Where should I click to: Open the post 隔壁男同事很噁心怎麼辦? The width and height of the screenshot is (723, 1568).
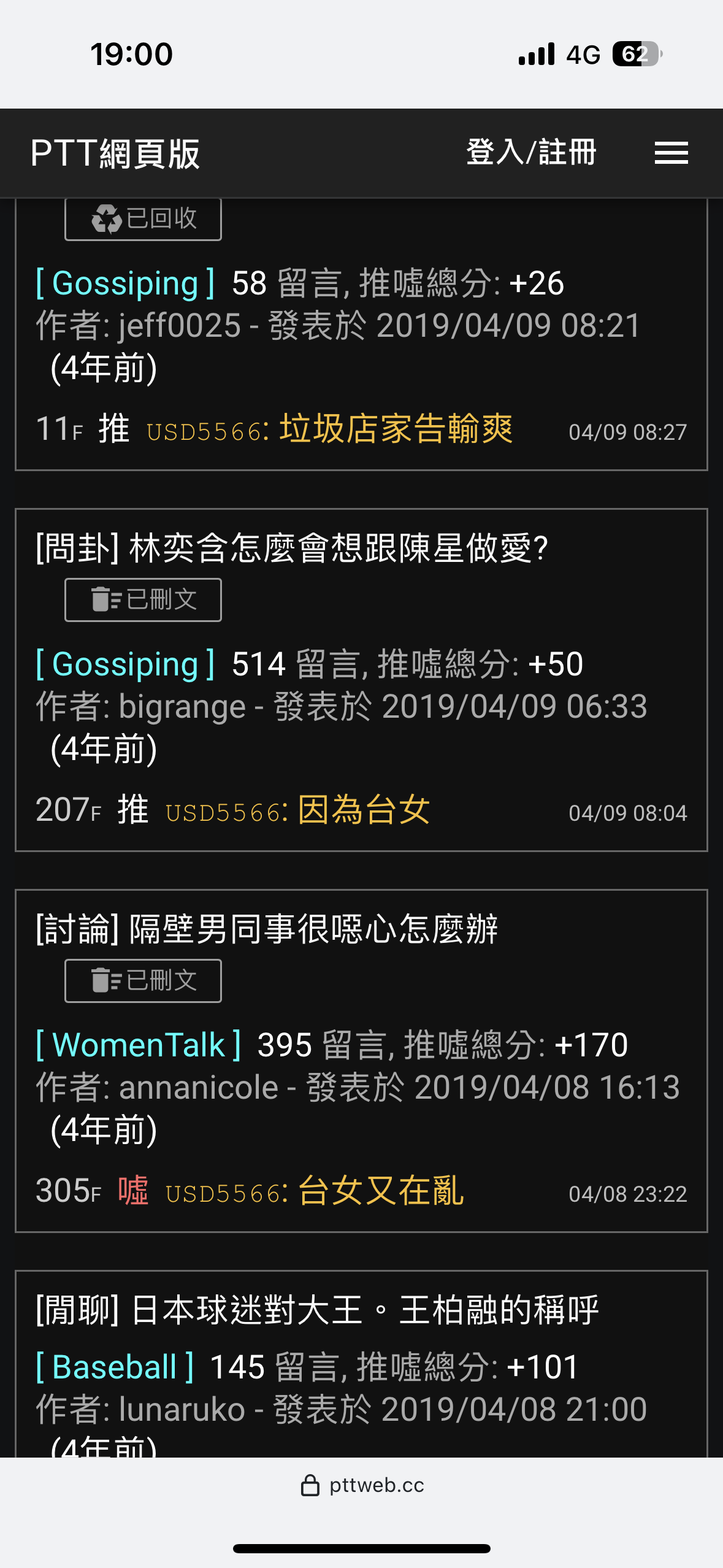[x=267, y=929]
